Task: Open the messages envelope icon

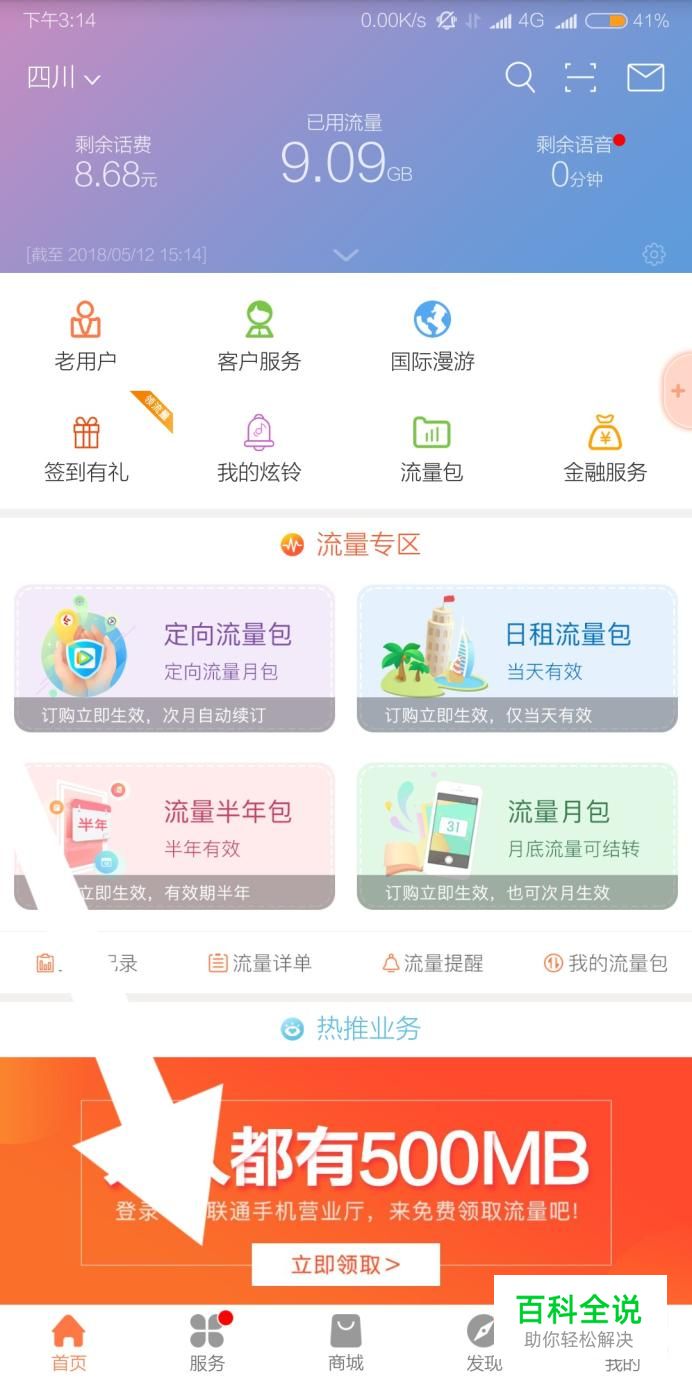Action: pyautogui.click(x=645, y=77)
